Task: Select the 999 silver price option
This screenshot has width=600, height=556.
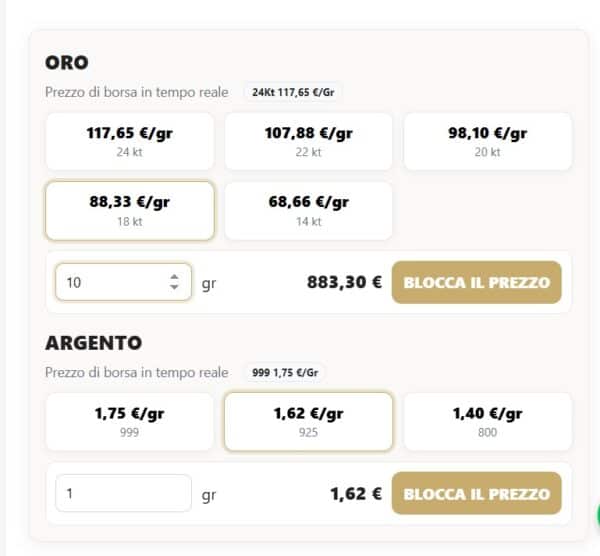Action: 129,421
